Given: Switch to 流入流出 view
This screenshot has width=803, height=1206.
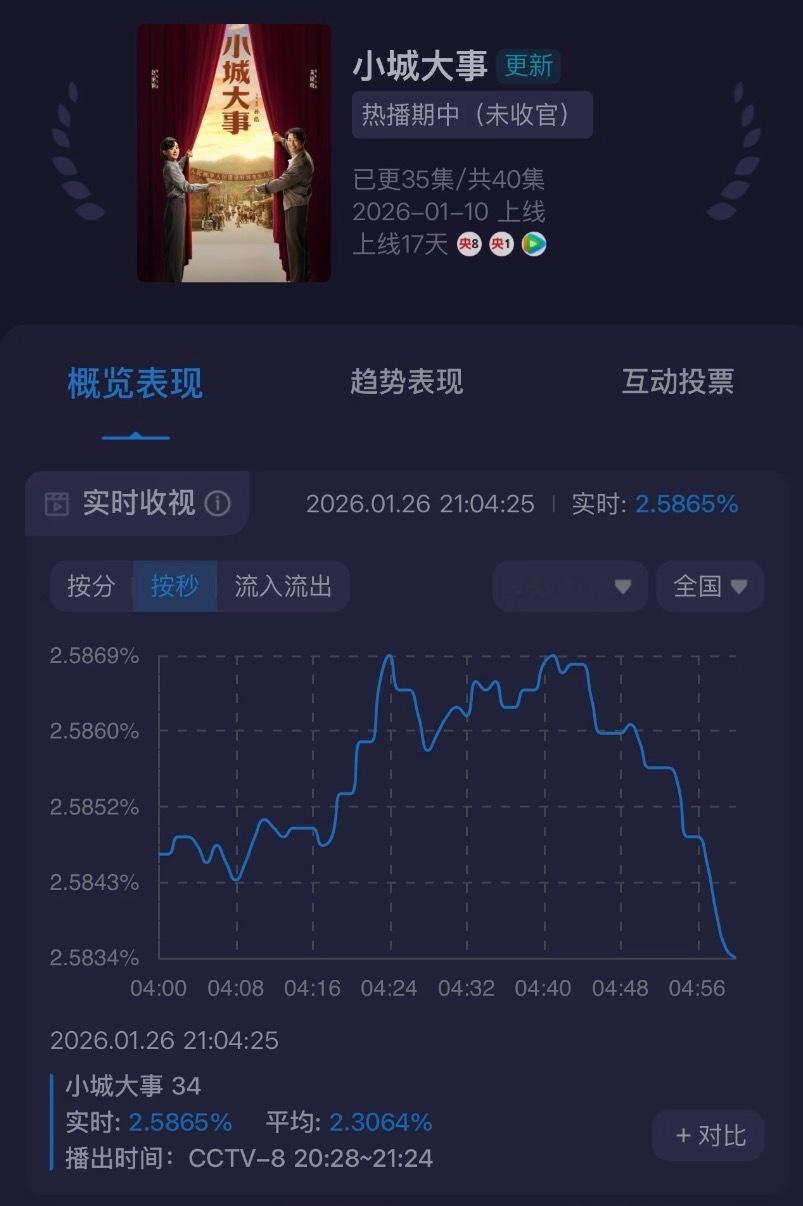Looking at the screenshot, I should pyautogui.click(x=283, y=587).
